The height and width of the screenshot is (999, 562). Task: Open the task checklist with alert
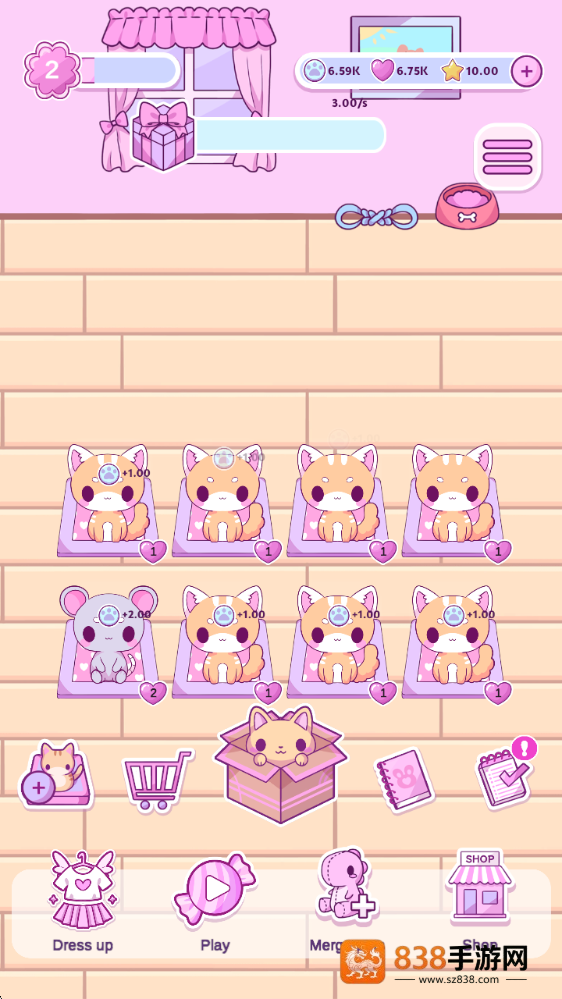pos(507,773)
